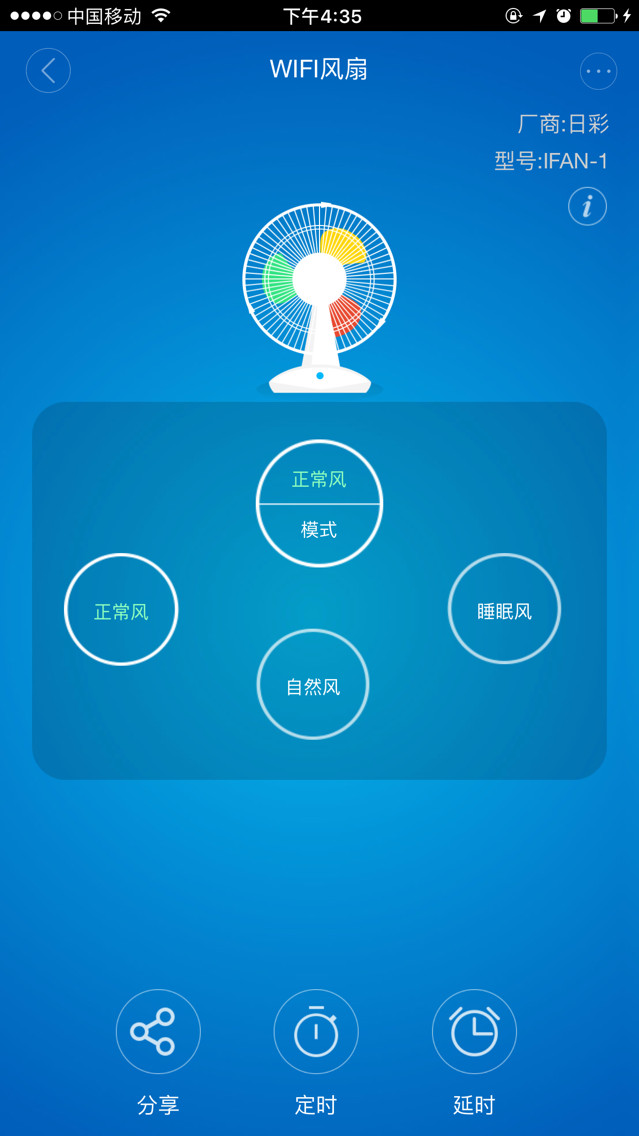The height and width of the screenshot is (1136, 639).
Task: Open the 延时 delay setting
Action: point(474,1032)
